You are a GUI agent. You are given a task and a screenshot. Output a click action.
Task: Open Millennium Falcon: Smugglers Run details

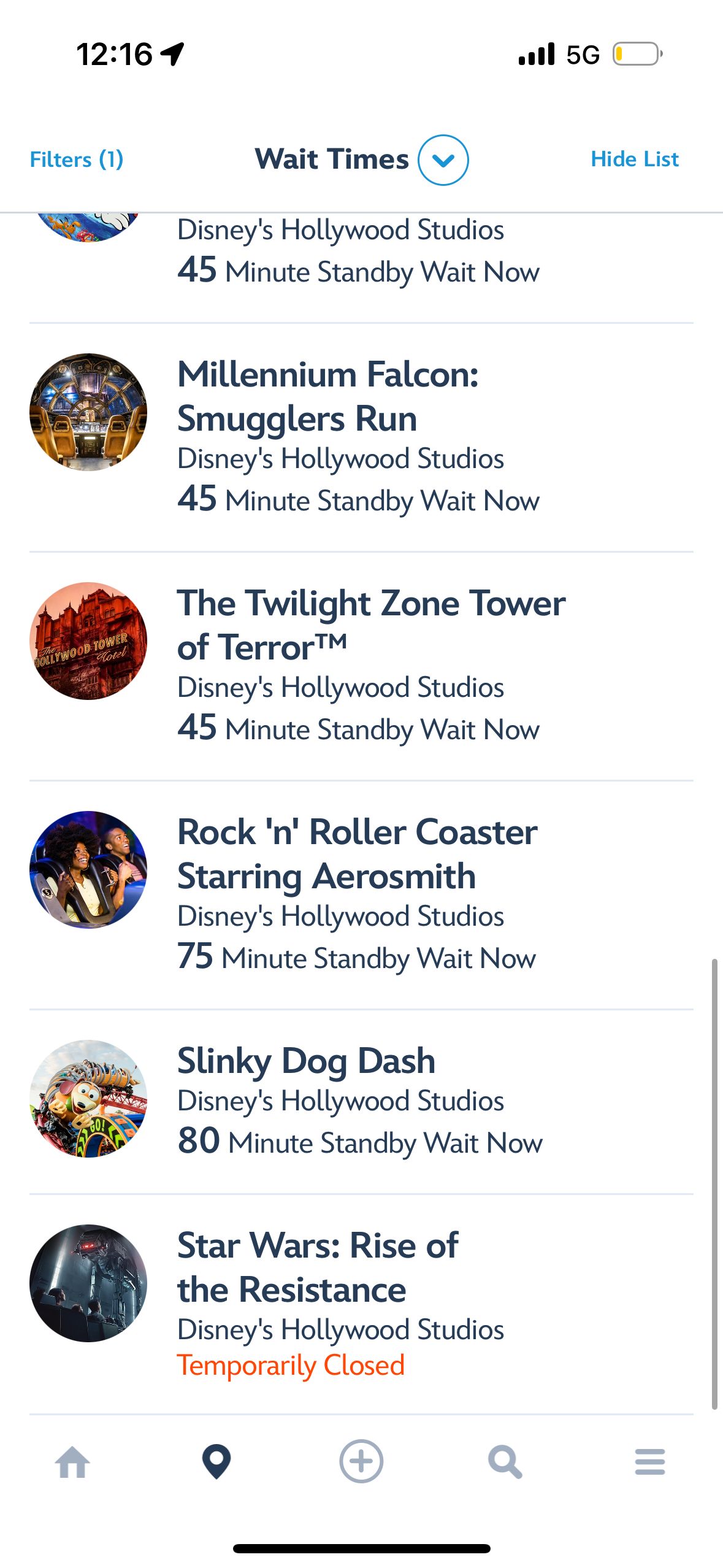pos(327,396)
